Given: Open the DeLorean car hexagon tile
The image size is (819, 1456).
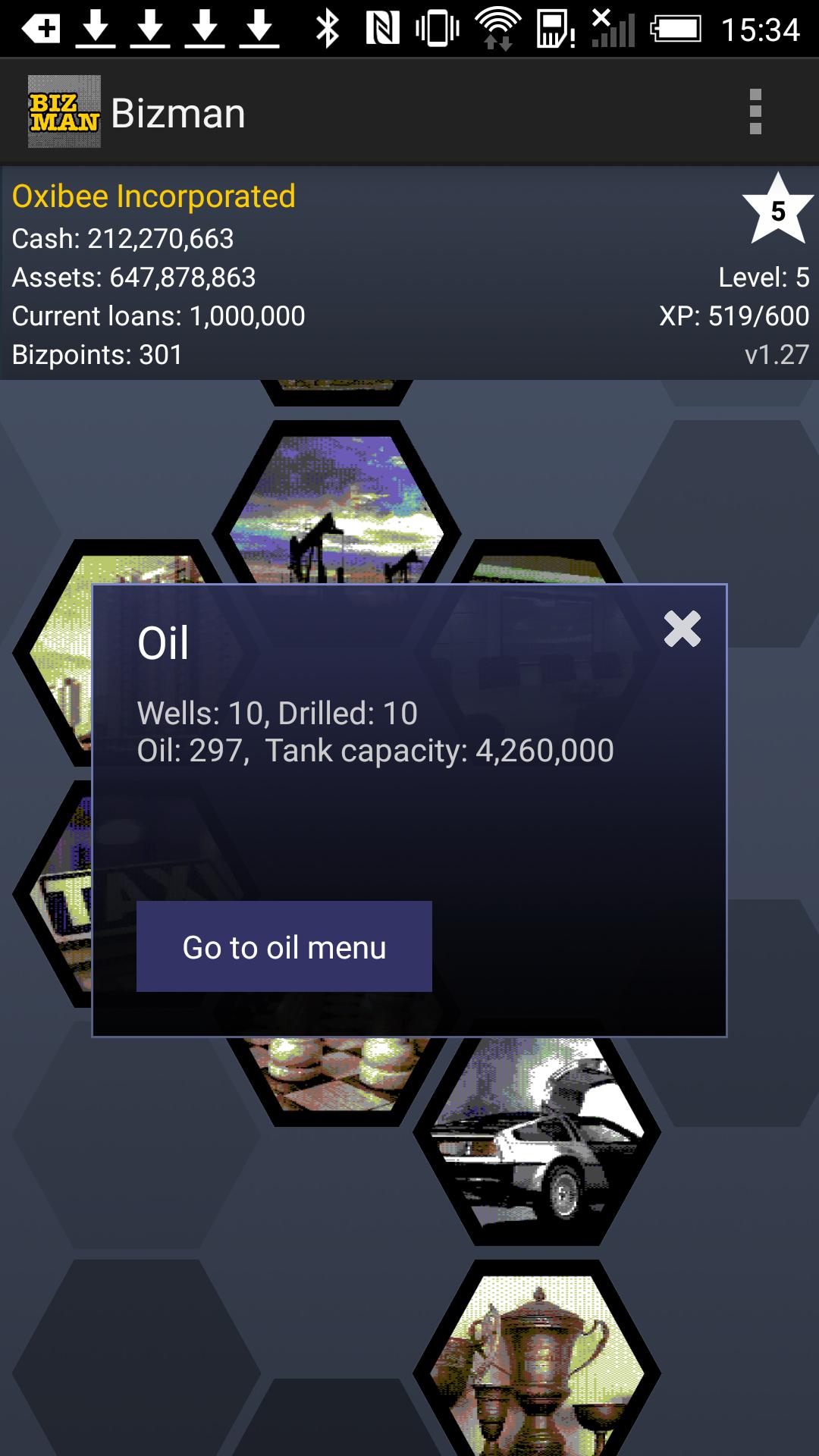Looking at the screenshot, I should 537,1137.
